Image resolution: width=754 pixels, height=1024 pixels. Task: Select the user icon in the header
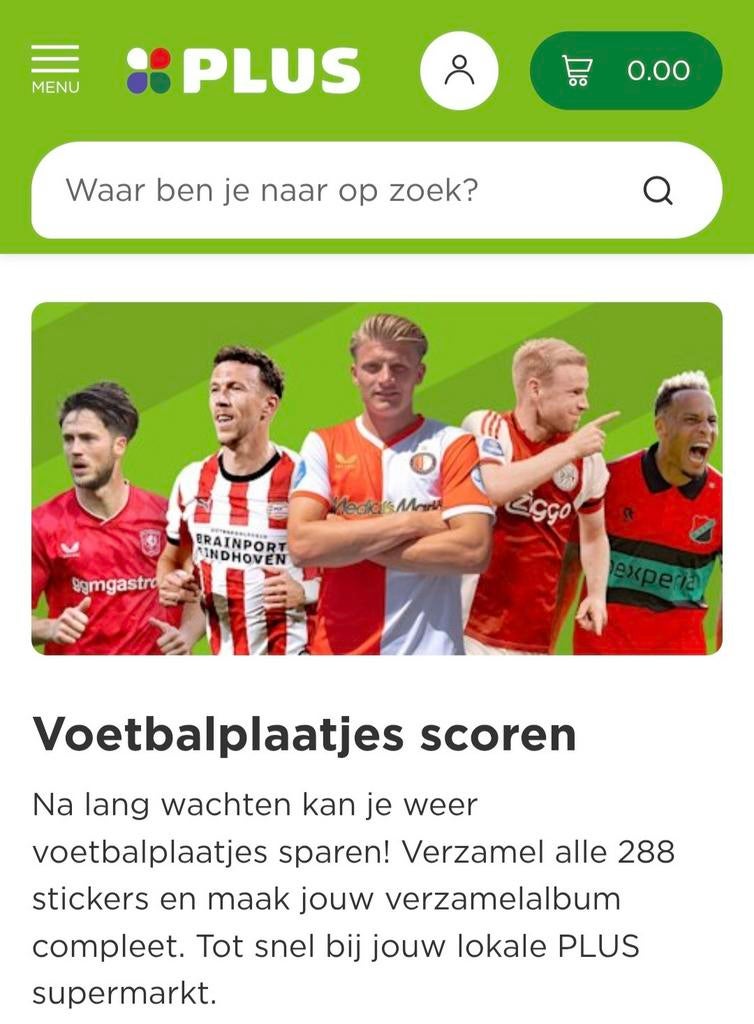[x=460, y=69]
